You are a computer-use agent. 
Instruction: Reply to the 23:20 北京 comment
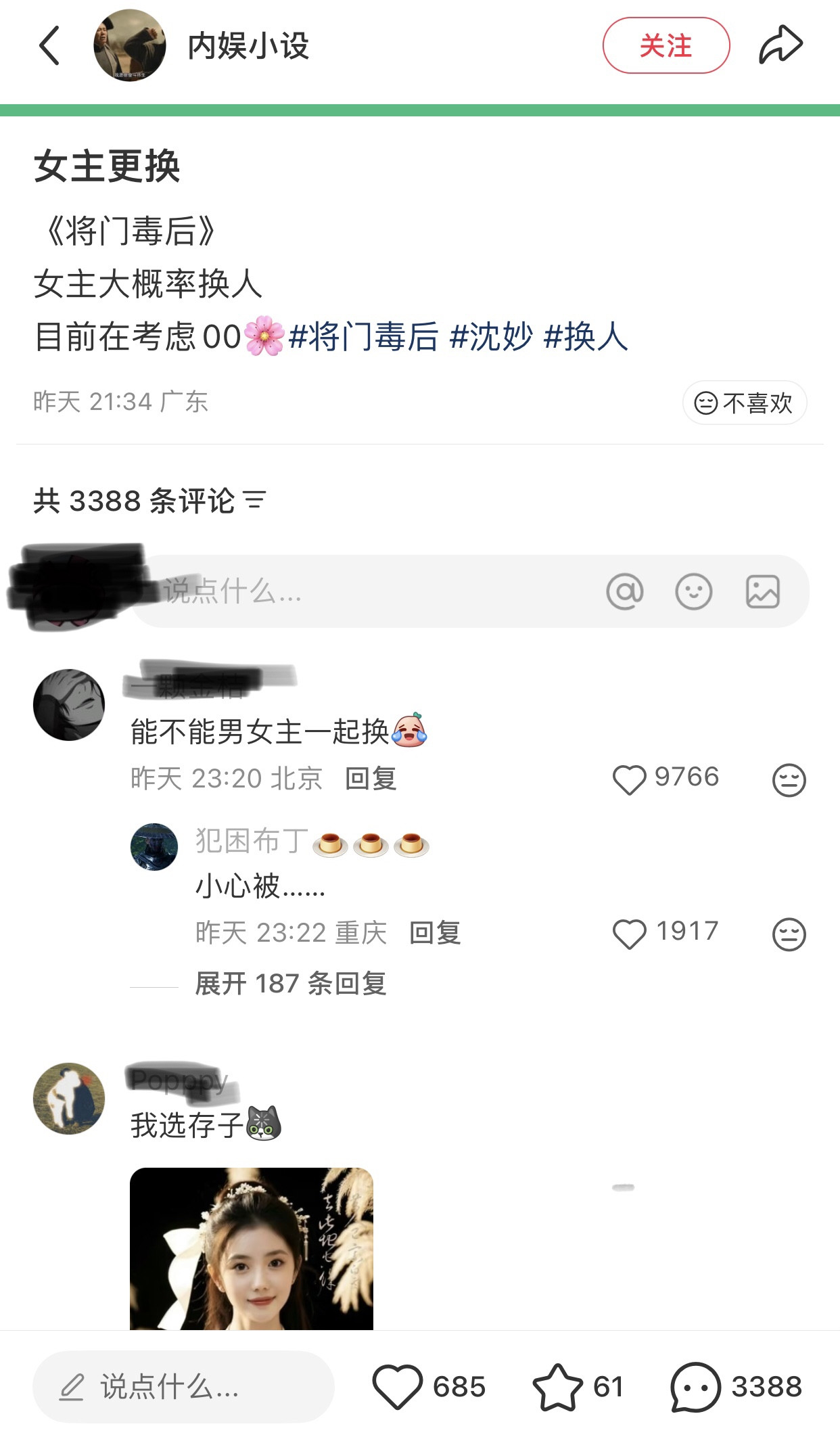click(x=371, y=779)
